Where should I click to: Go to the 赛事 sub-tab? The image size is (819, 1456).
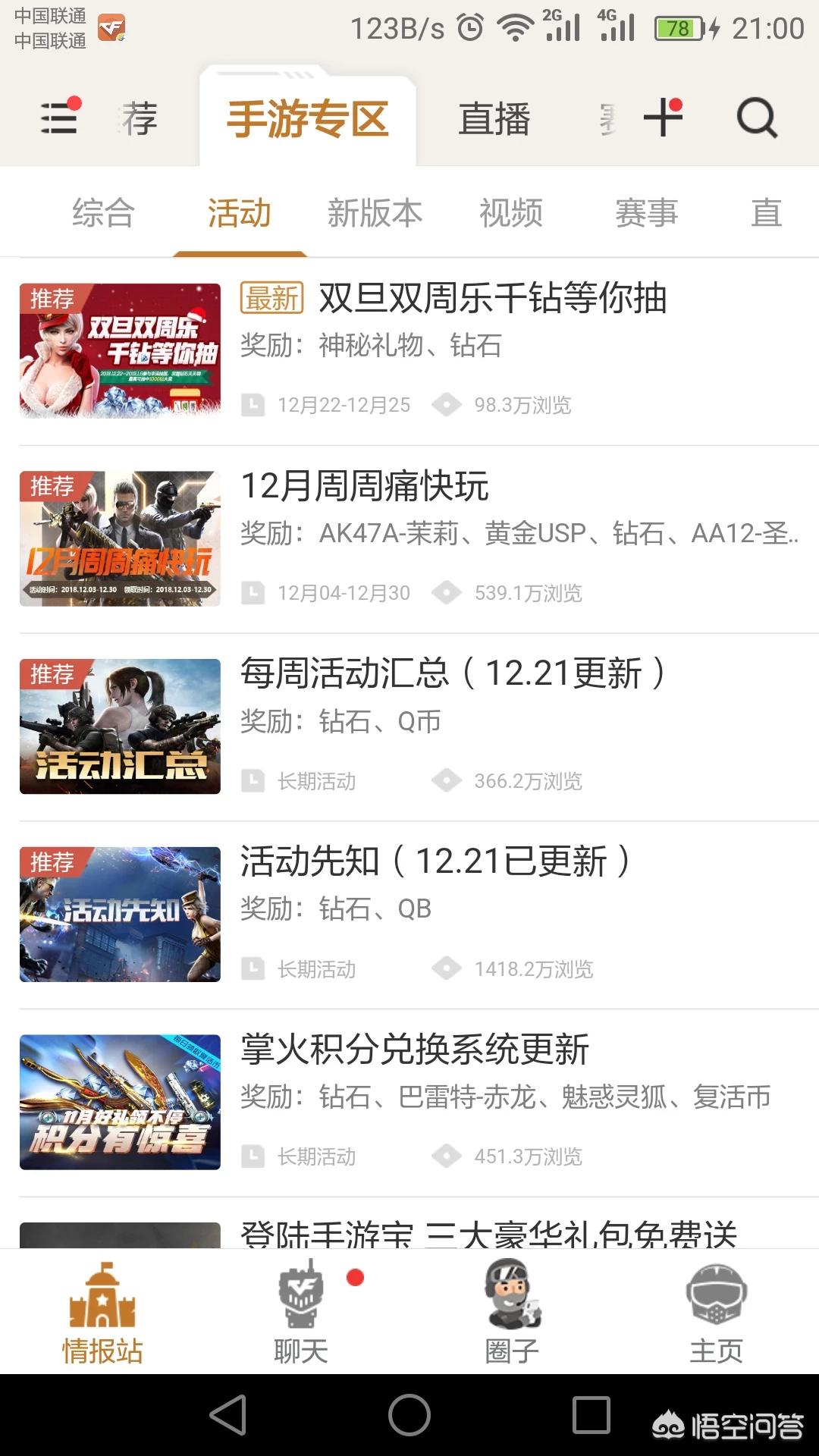pos(646,213)
